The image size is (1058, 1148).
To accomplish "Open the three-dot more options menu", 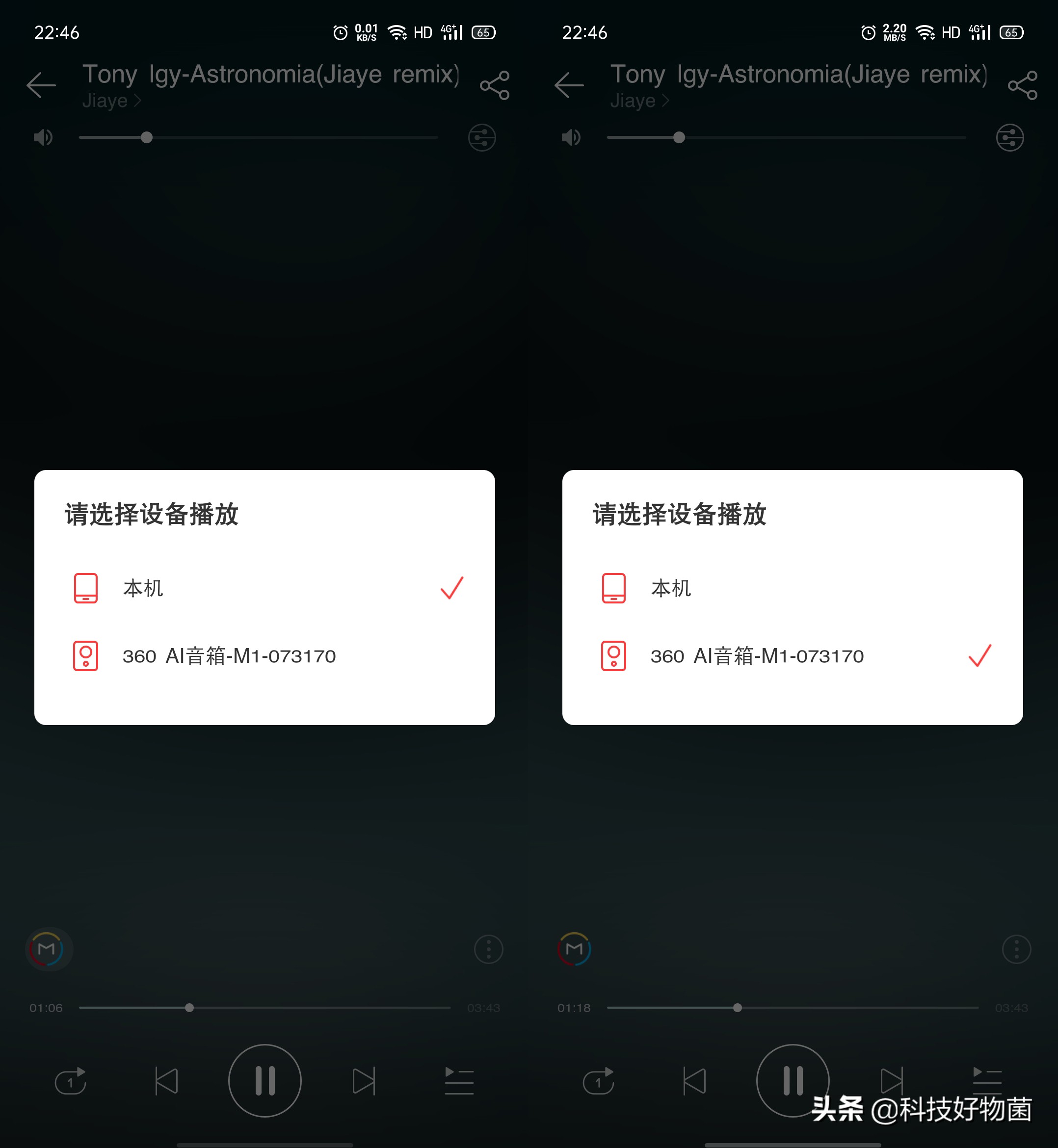I will click(488, 949).
